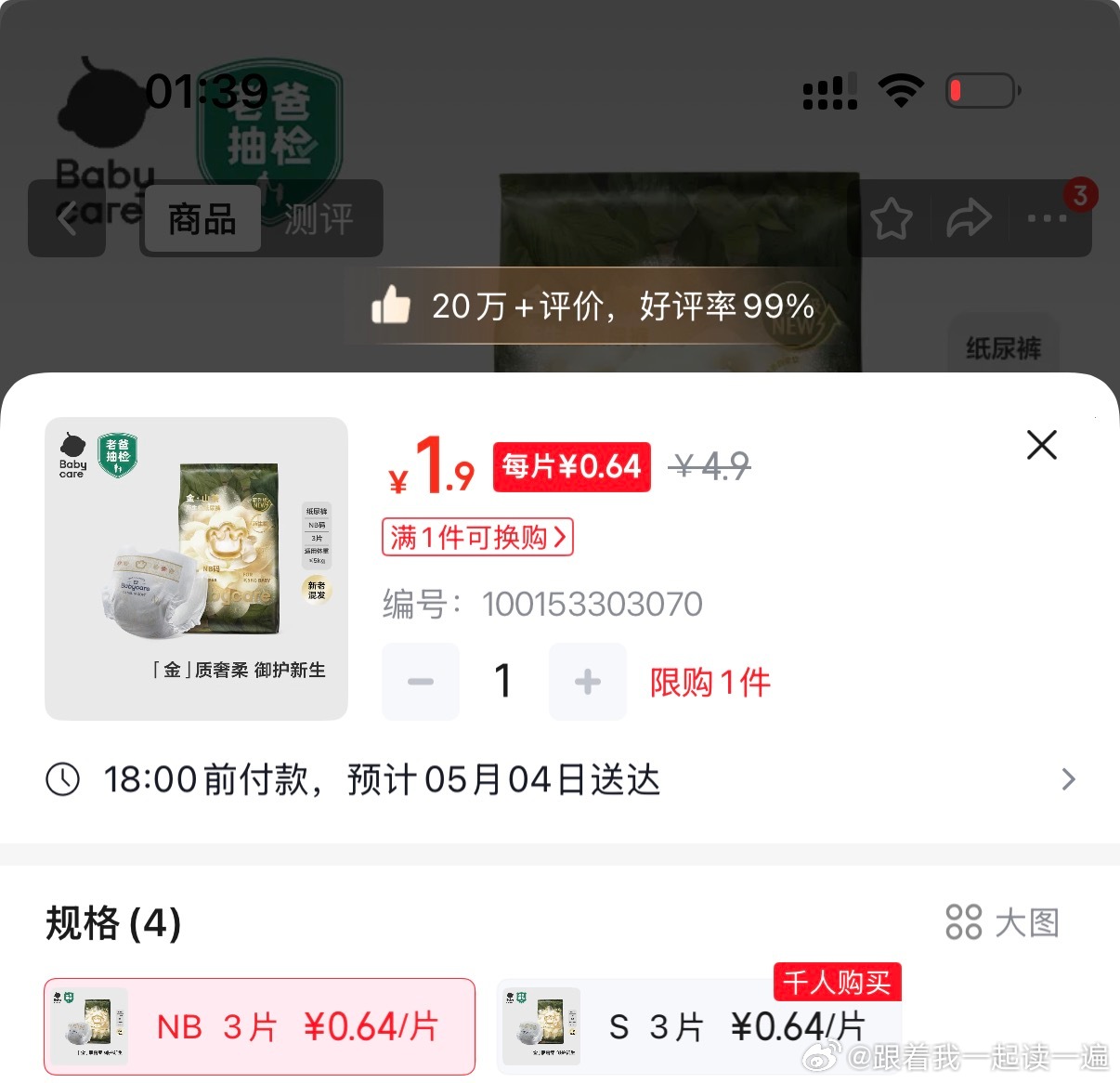Open the 满1件可换购 promotion link
The image size is (1120, 1083).
click(x=477, y=537)
